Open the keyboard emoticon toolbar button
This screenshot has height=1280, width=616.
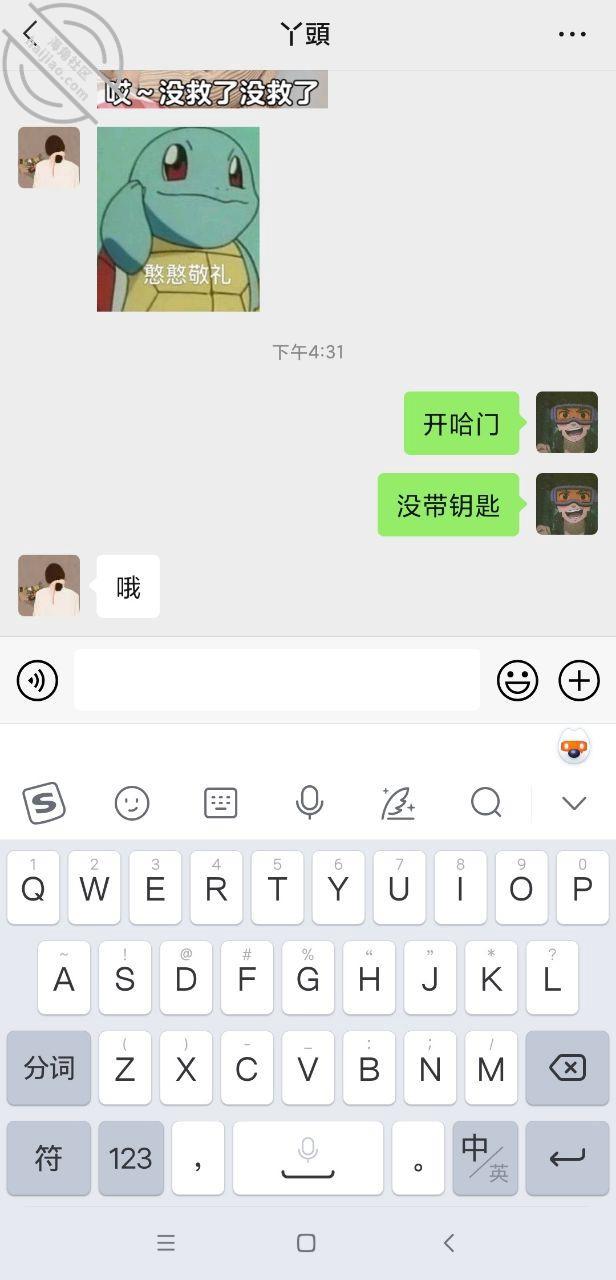point(132,802)
